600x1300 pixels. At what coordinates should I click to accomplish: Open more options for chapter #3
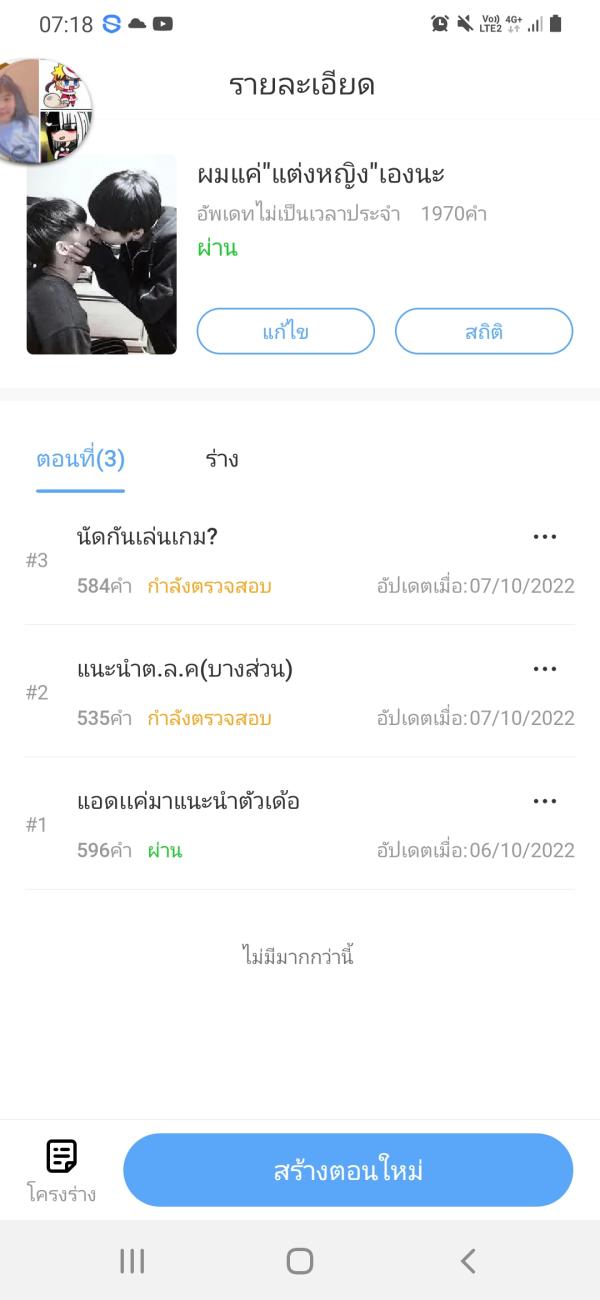click(544, 537)
